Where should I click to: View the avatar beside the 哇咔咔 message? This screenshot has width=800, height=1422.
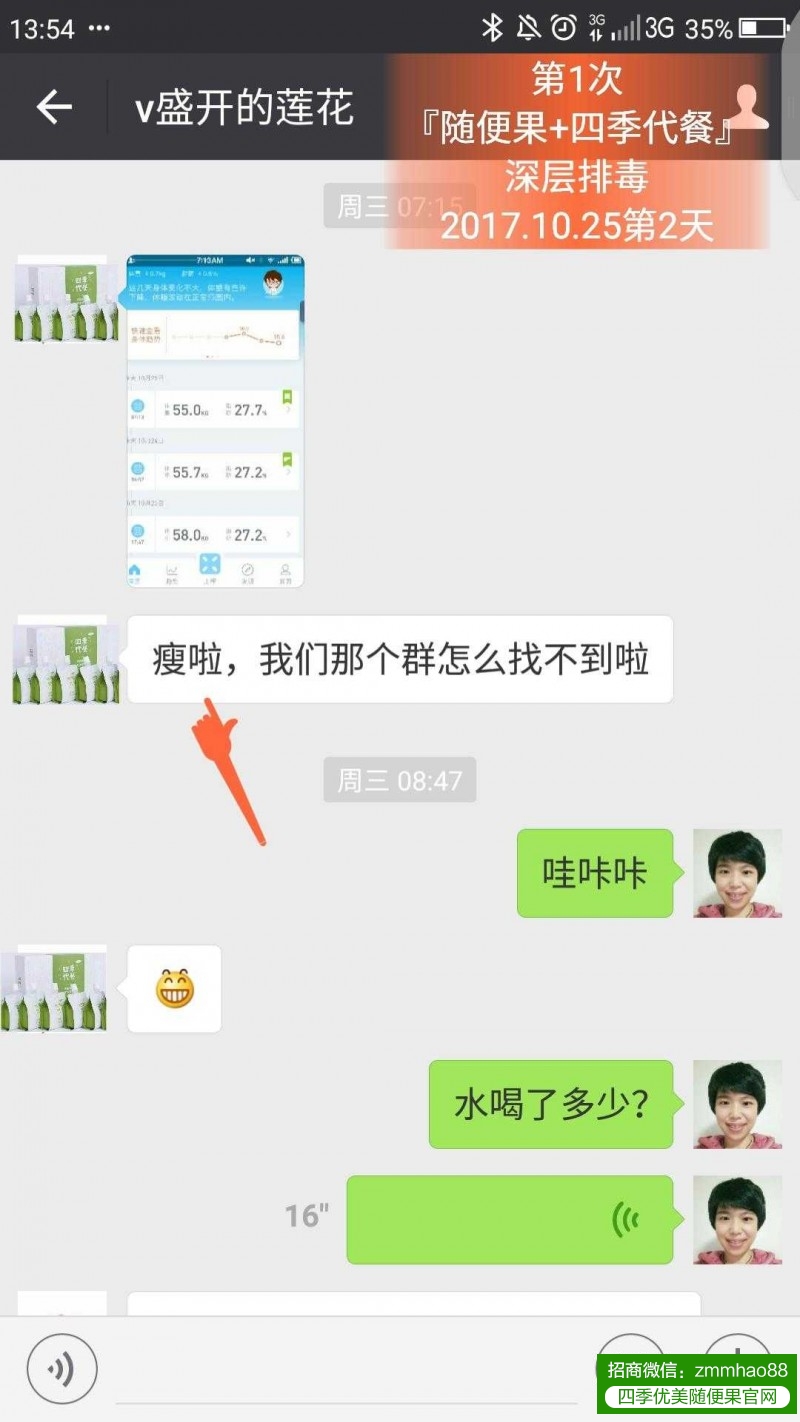[x=737, y=873]
